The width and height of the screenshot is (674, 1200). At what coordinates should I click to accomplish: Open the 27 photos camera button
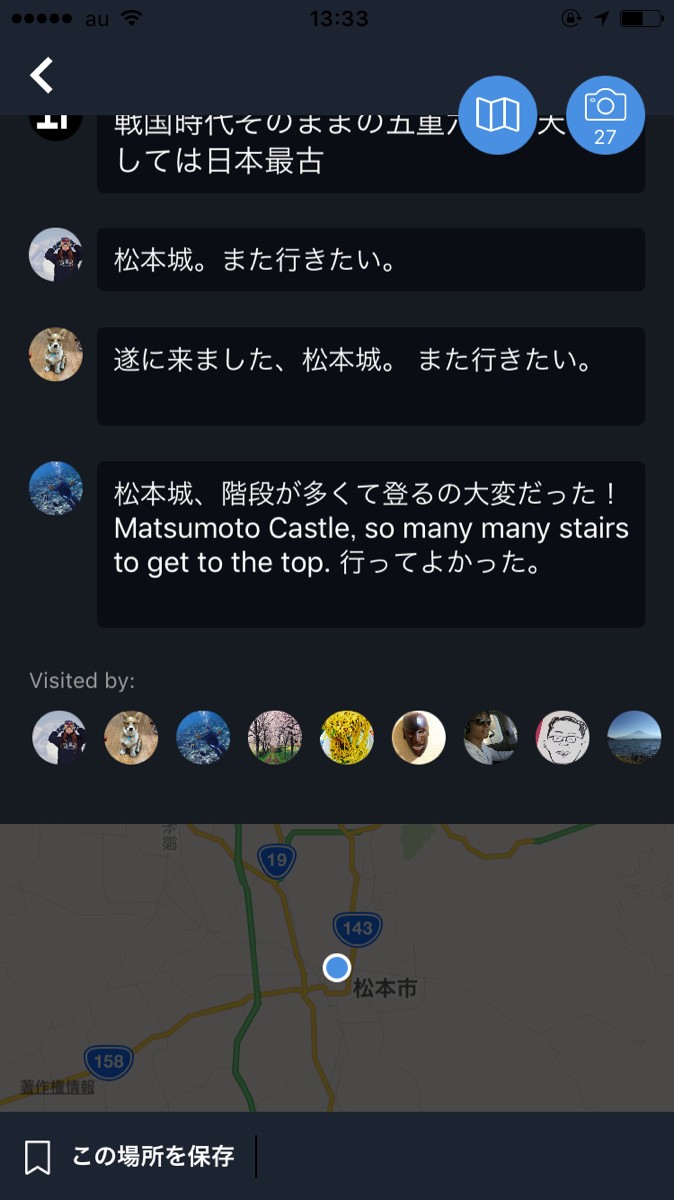[605, 115]
